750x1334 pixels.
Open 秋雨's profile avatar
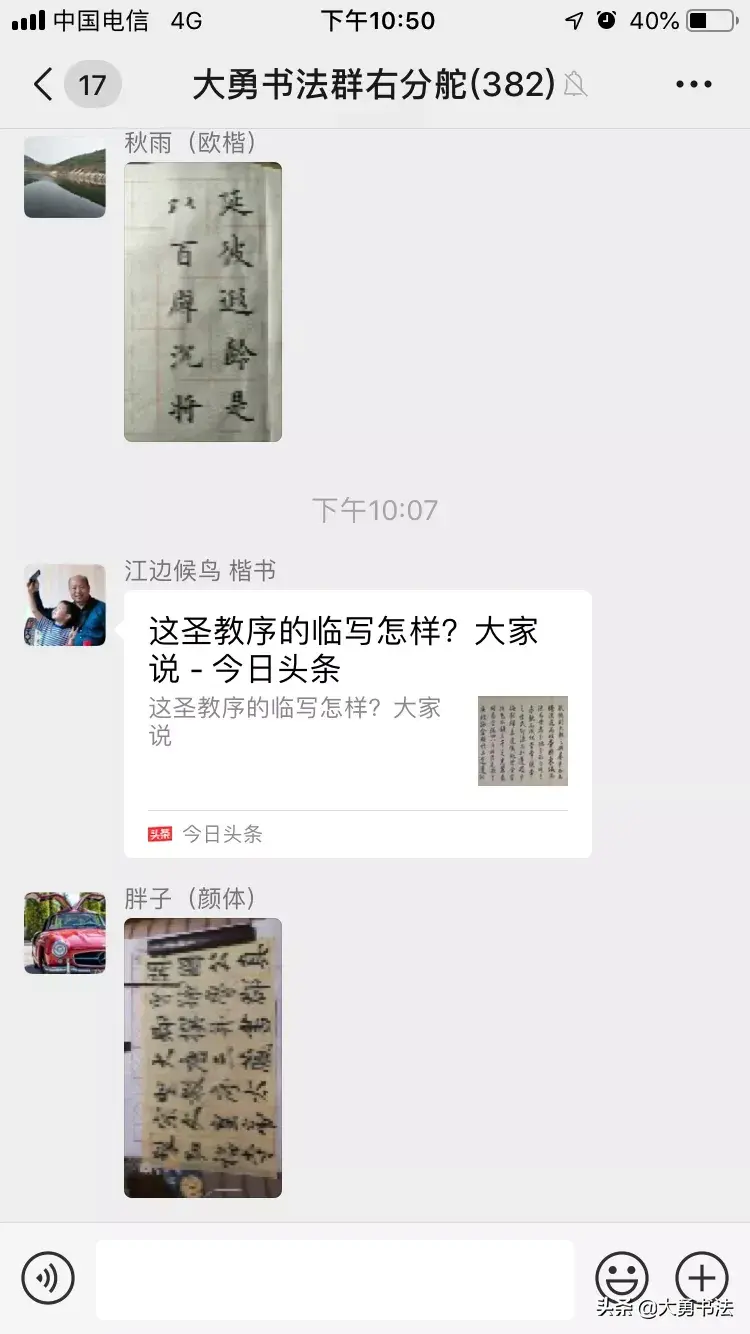65,177
